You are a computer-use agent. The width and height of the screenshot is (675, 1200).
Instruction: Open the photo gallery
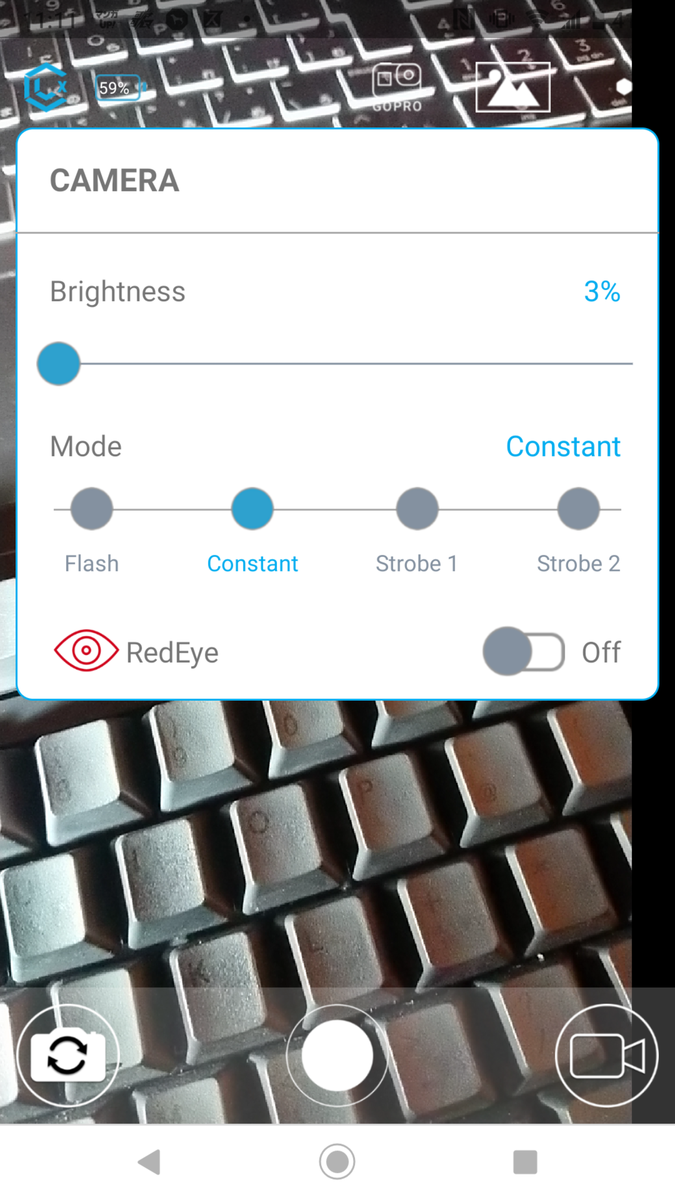[x=512, y=87]
